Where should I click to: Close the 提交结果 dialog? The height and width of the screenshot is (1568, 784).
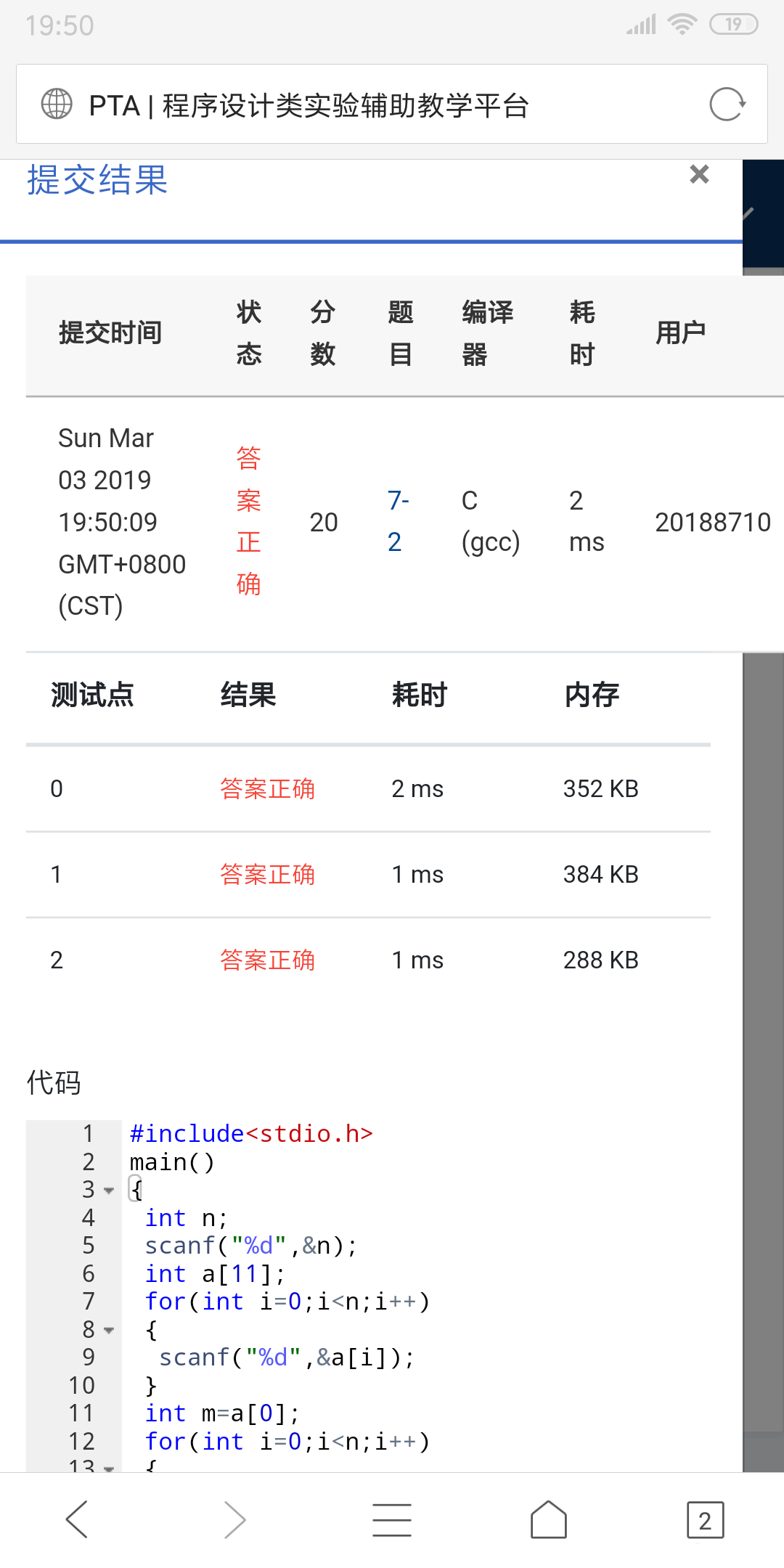(x=699, y=174)
